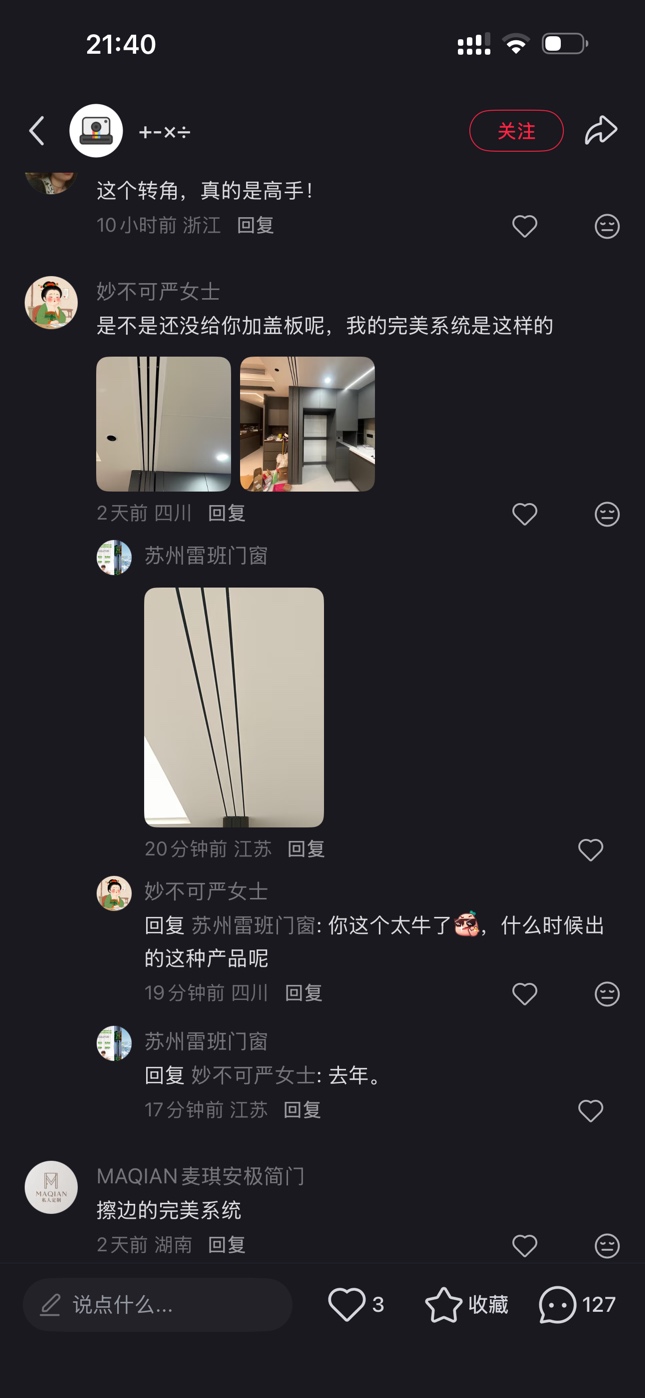
Task: Open the kitchen doorway photo in 妙不可严女士's comment
Action: click(x=307, y=424)
